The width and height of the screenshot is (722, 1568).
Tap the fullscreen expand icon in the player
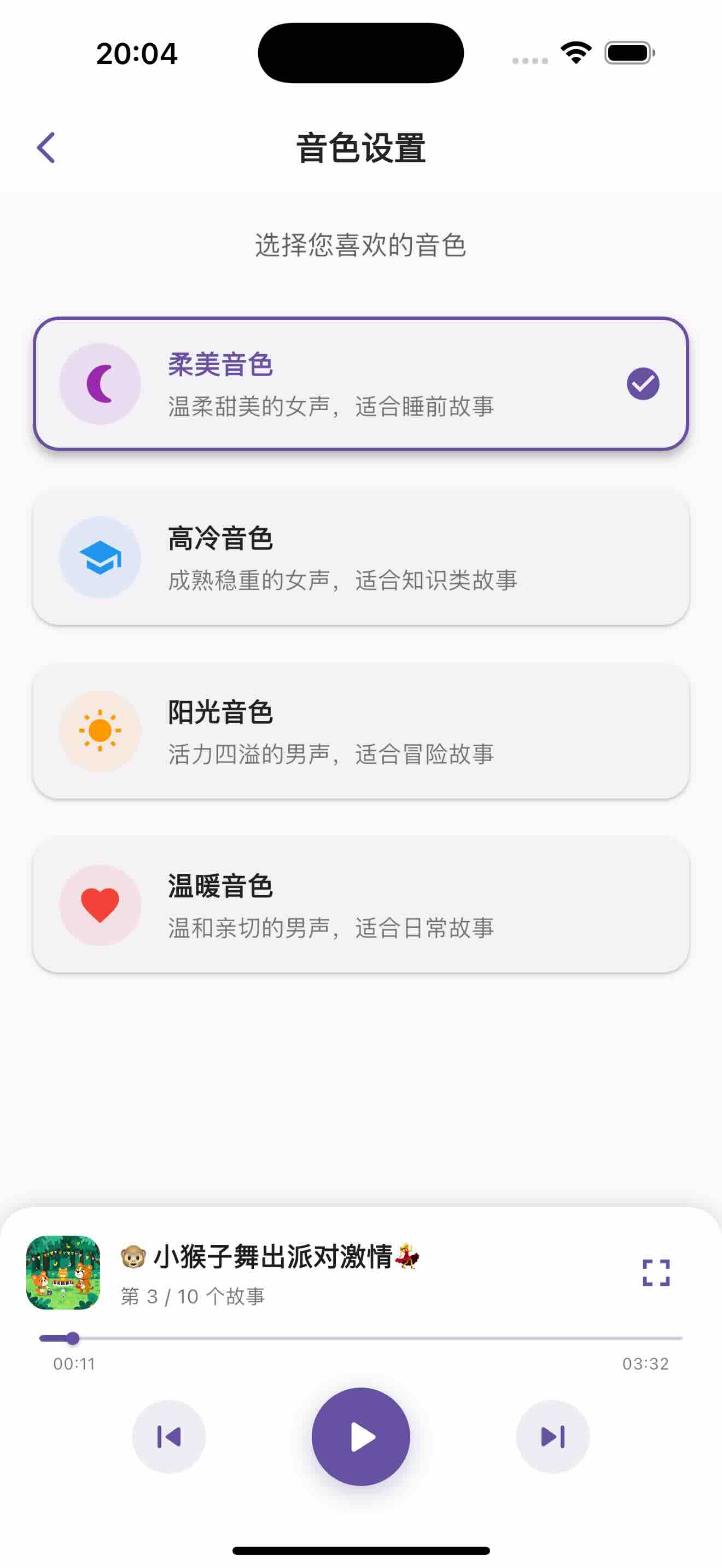tap(656, 1273)
